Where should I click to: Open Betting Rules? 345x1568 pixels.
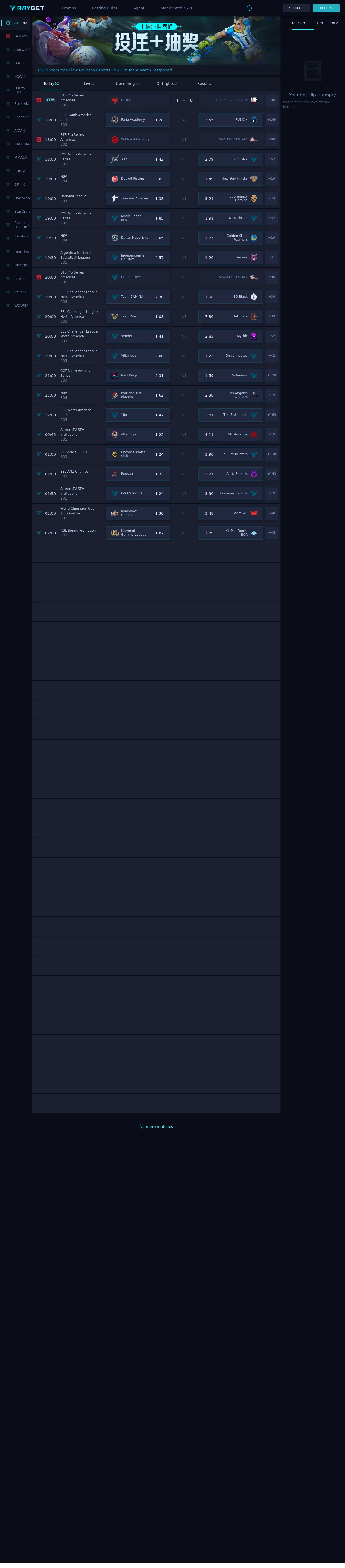[104, 8]
